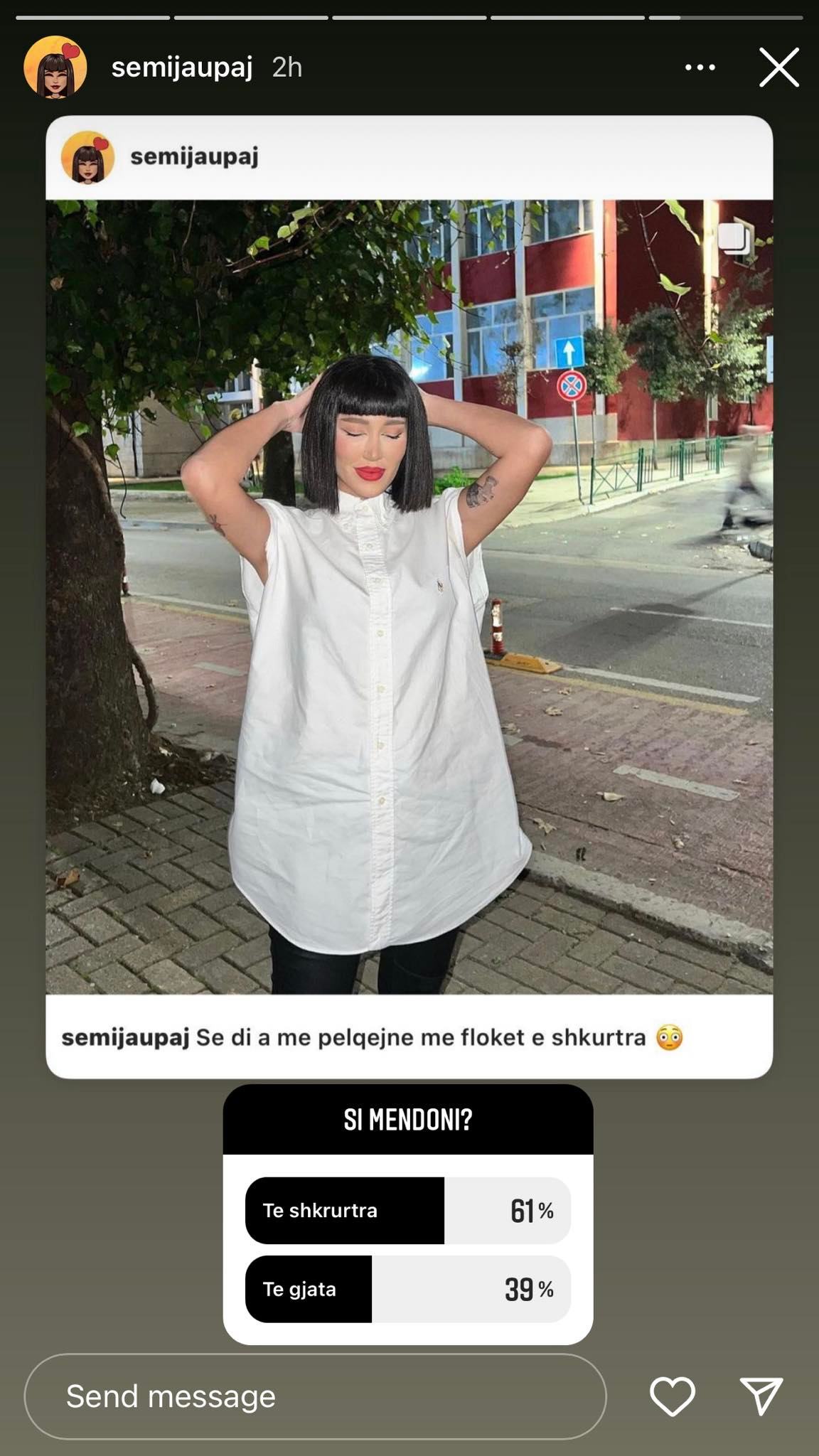
Task: Share the story via paper plane icon
Action: click(x=761, y=1396)
